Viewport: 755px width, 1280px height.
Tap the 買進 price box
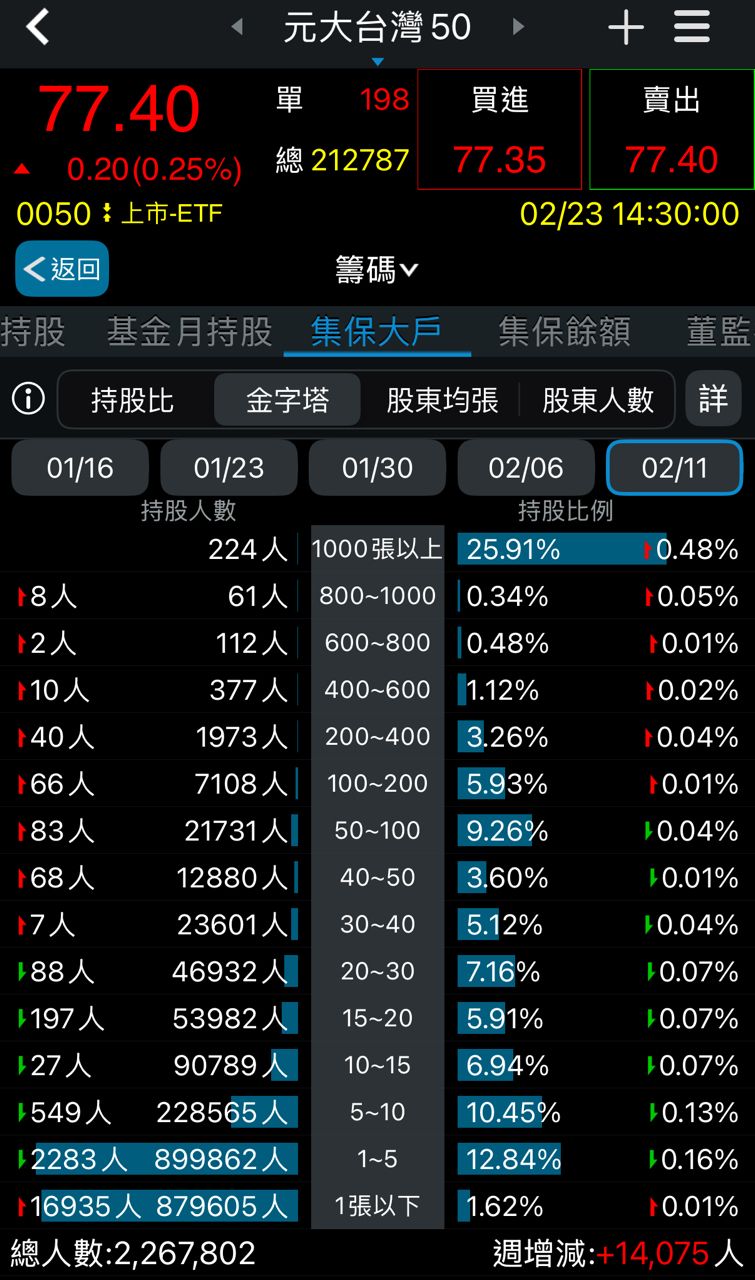point(499,130)
